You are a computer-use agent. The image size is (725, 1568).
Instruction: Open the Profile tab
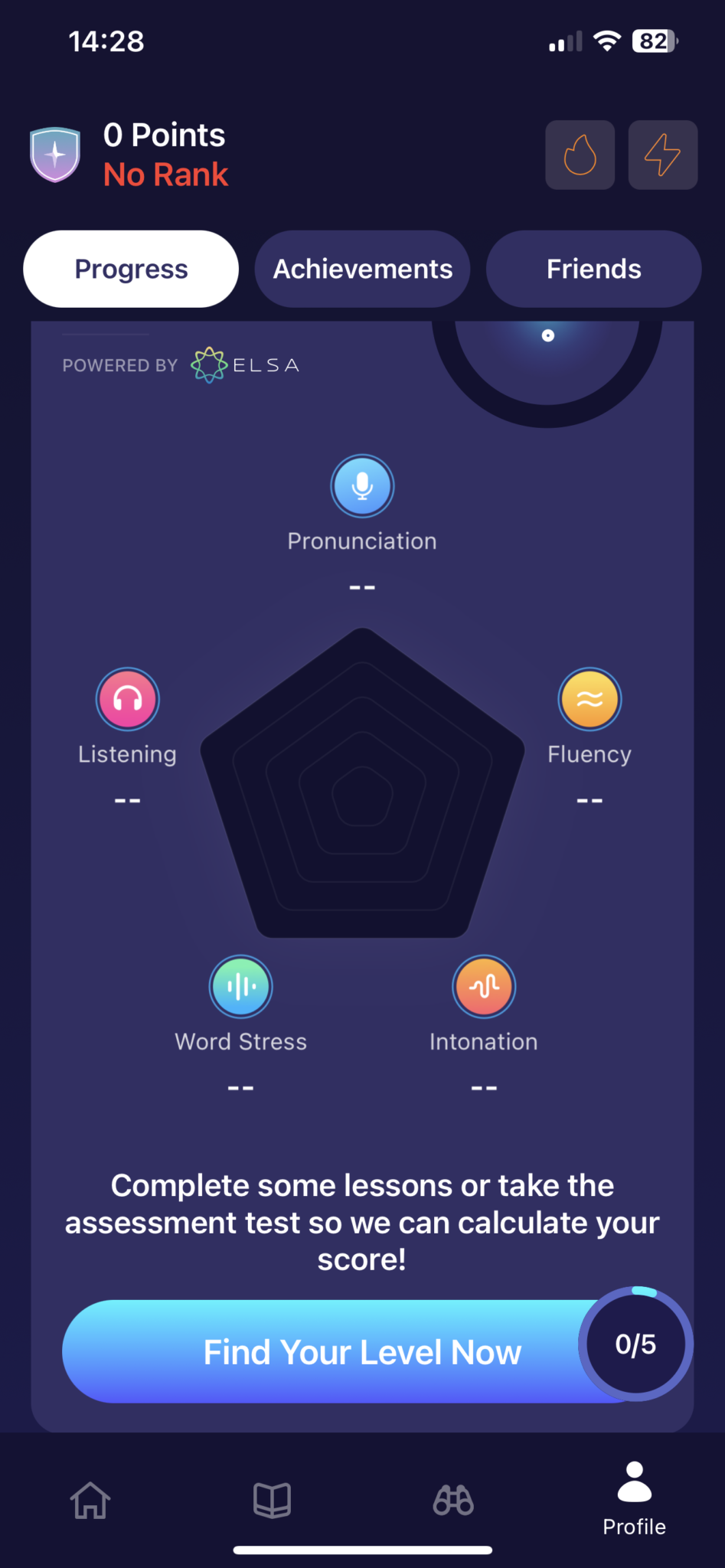pyautogui.click(x=634, y=1499)
